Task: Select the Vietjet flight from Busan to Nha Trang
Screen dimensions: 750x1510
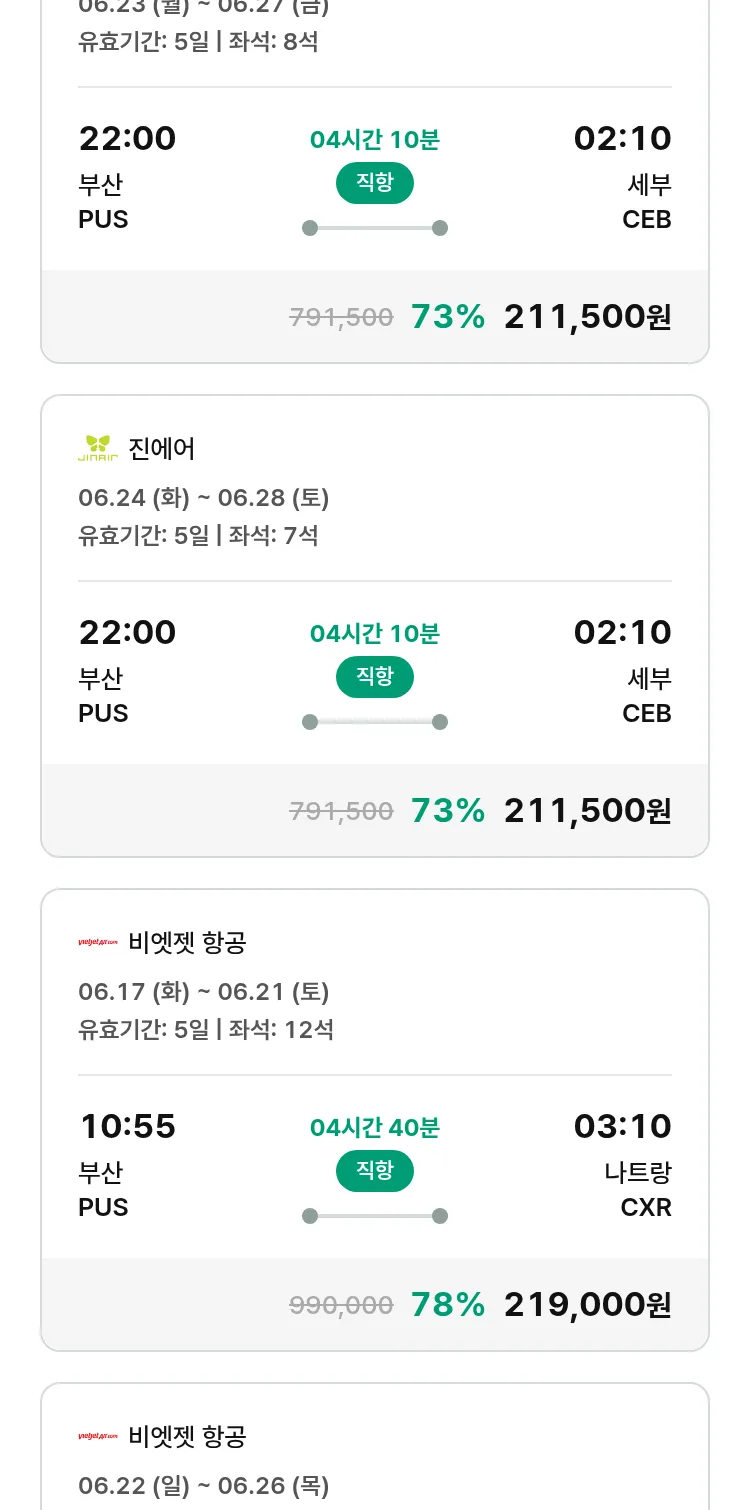Action: (375, 1120)
